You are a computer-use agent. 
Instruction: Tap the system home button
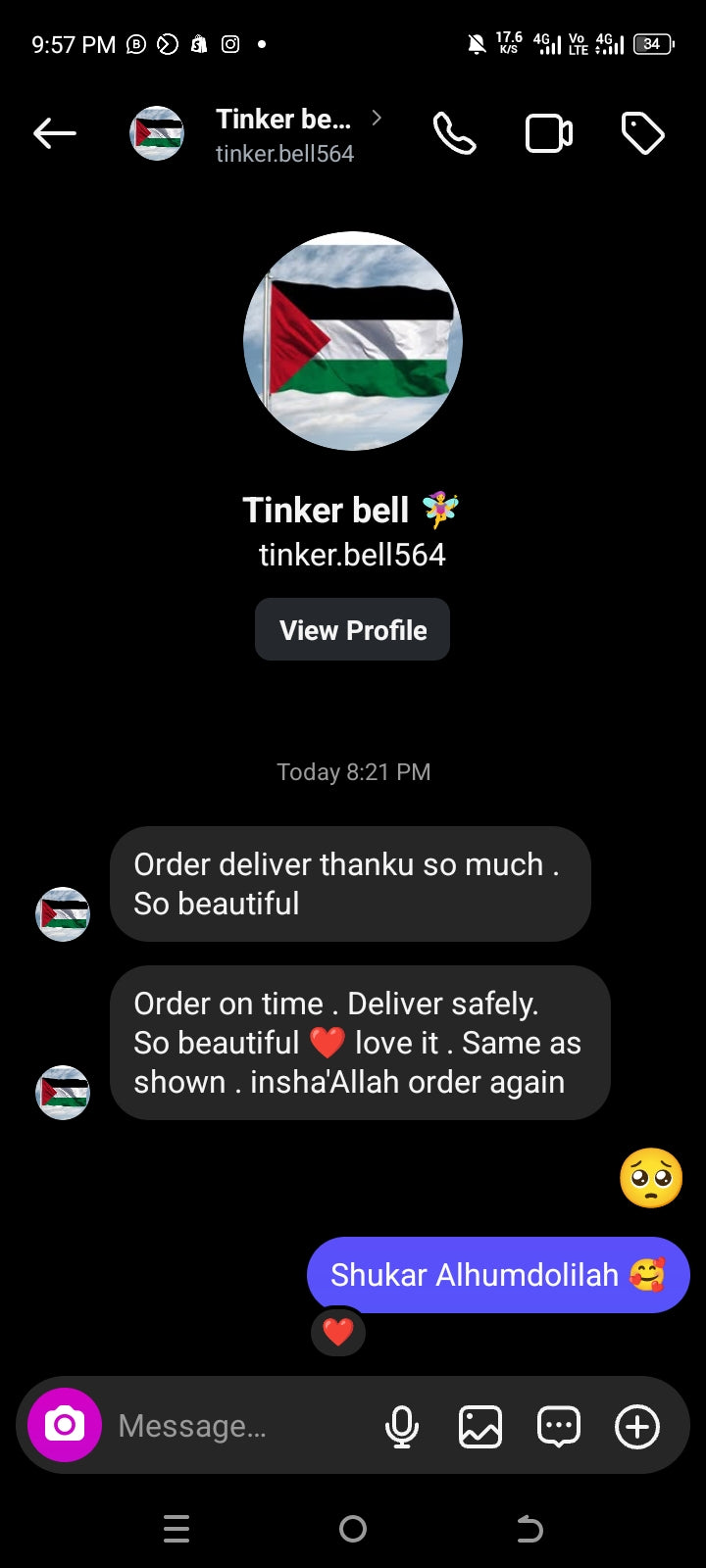pos(353,1528)
